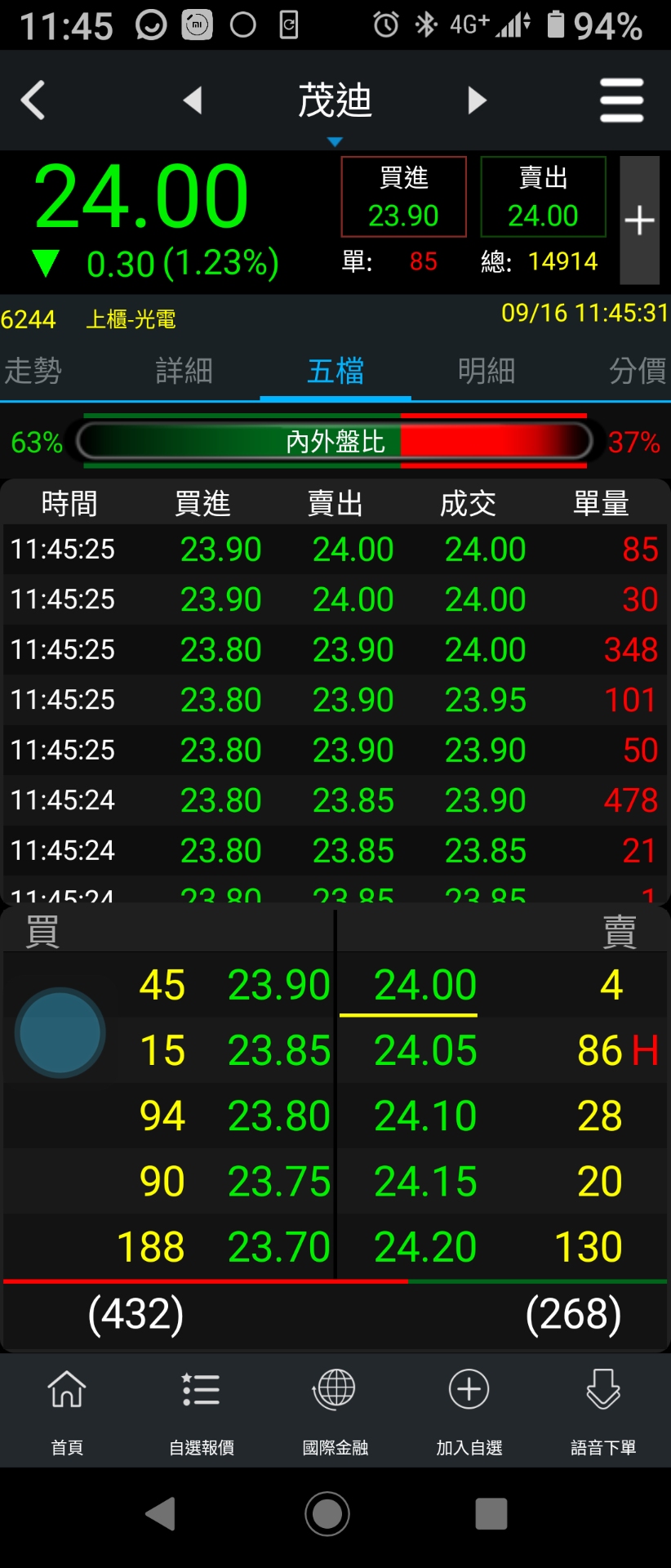Switch to the 詳細 tab
The width and height of the screenshot is (671, 1568).
click(184, 372)
